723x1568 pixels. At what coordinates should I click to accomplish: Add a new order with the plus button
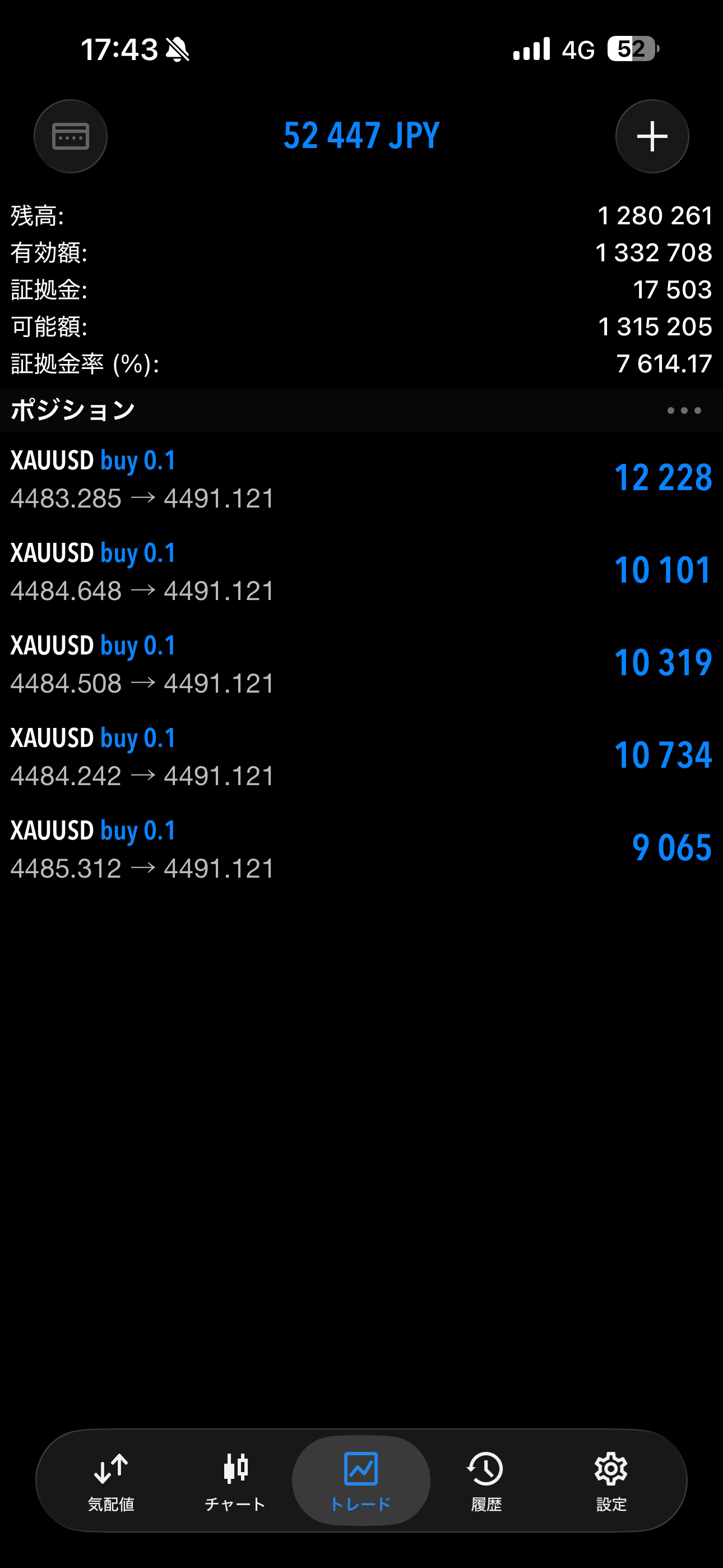click(x=652, y=136)
